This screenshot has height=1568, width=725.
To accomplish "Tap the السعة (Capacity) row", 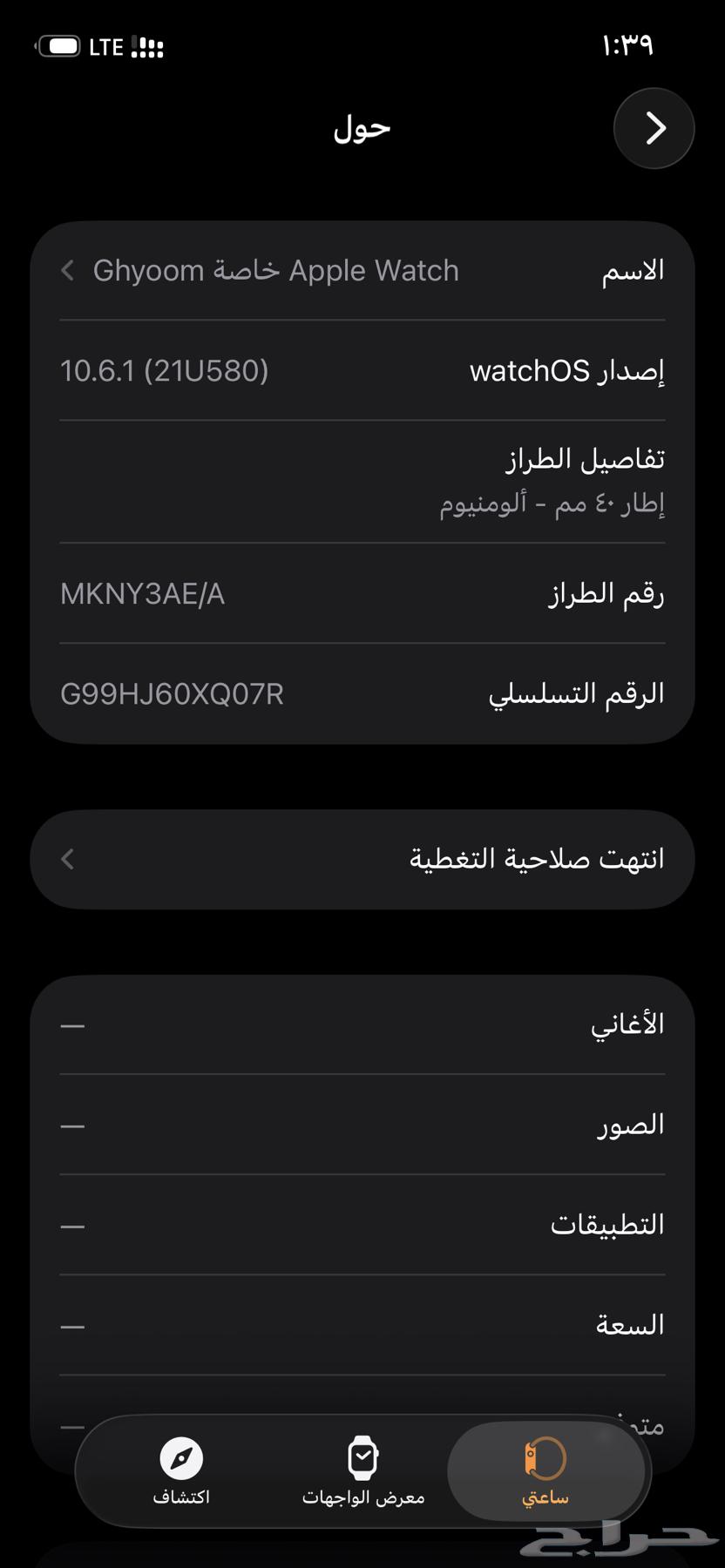I will 362,1323.
